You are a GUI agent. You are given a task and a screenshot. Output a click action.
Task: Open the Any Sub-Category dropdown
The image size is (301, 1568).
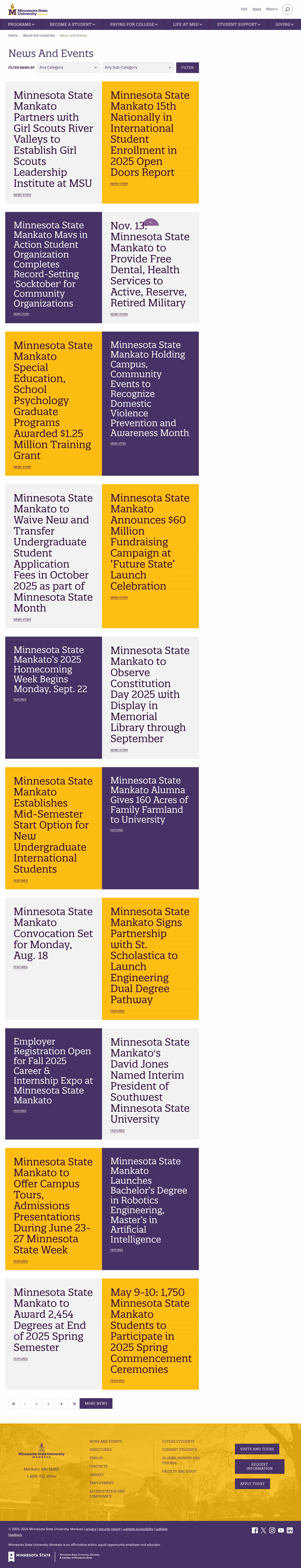(x=138, y=68)
